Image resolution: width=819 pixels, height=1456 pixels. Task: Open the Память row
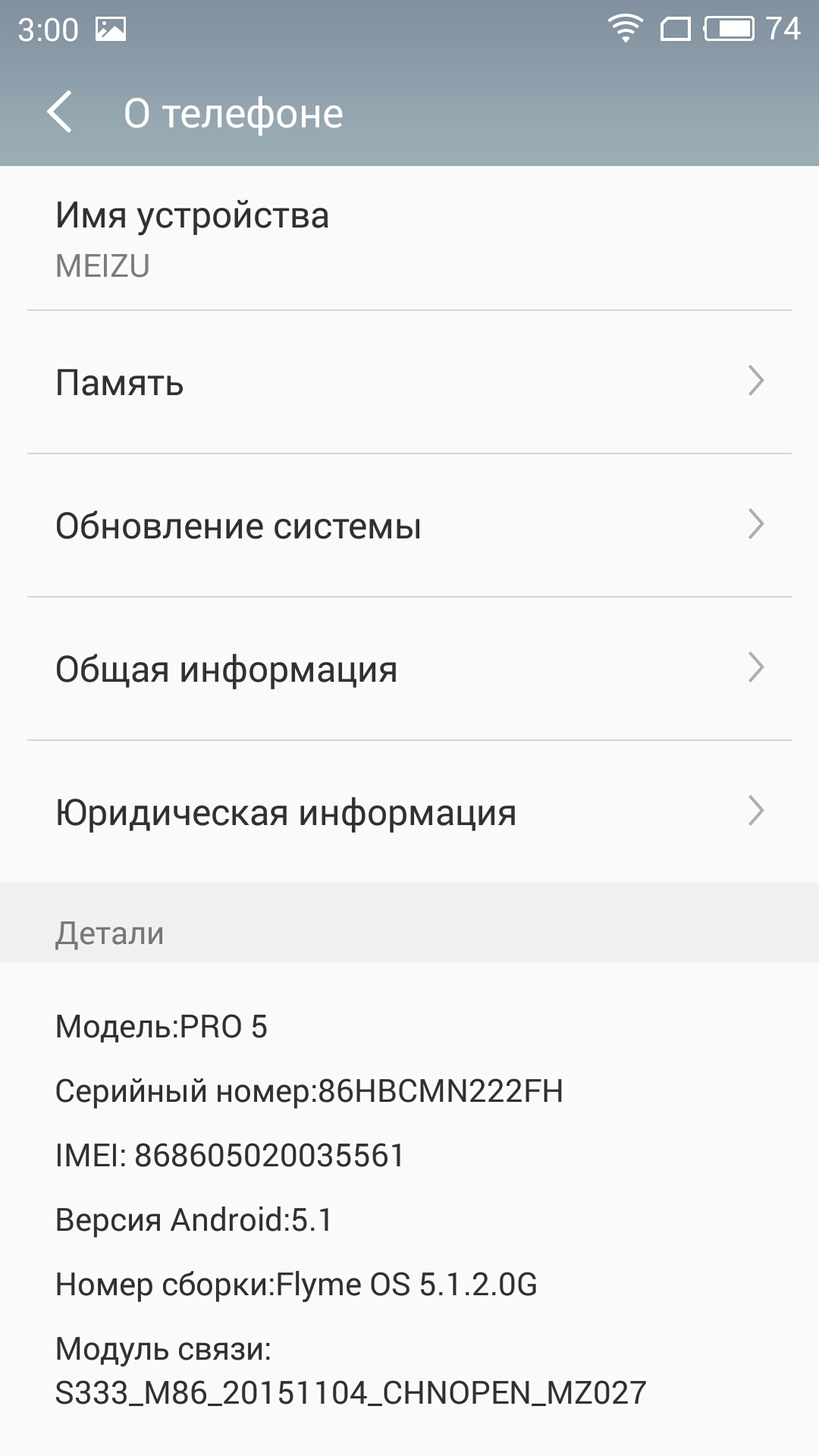(409, 382)
